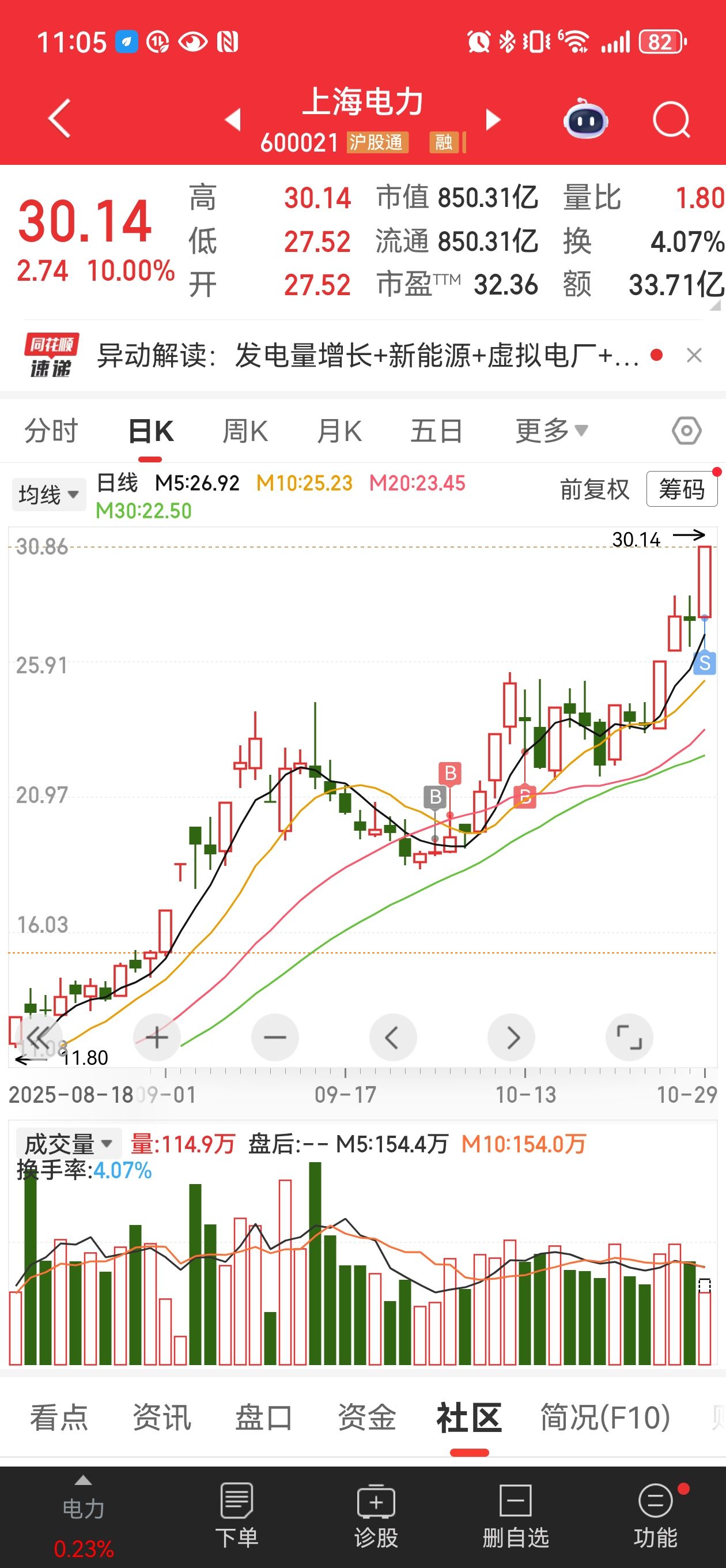Go back using the top-left arrow
This screenshot has width=726, height=1568.
click(x=60, y=119)
